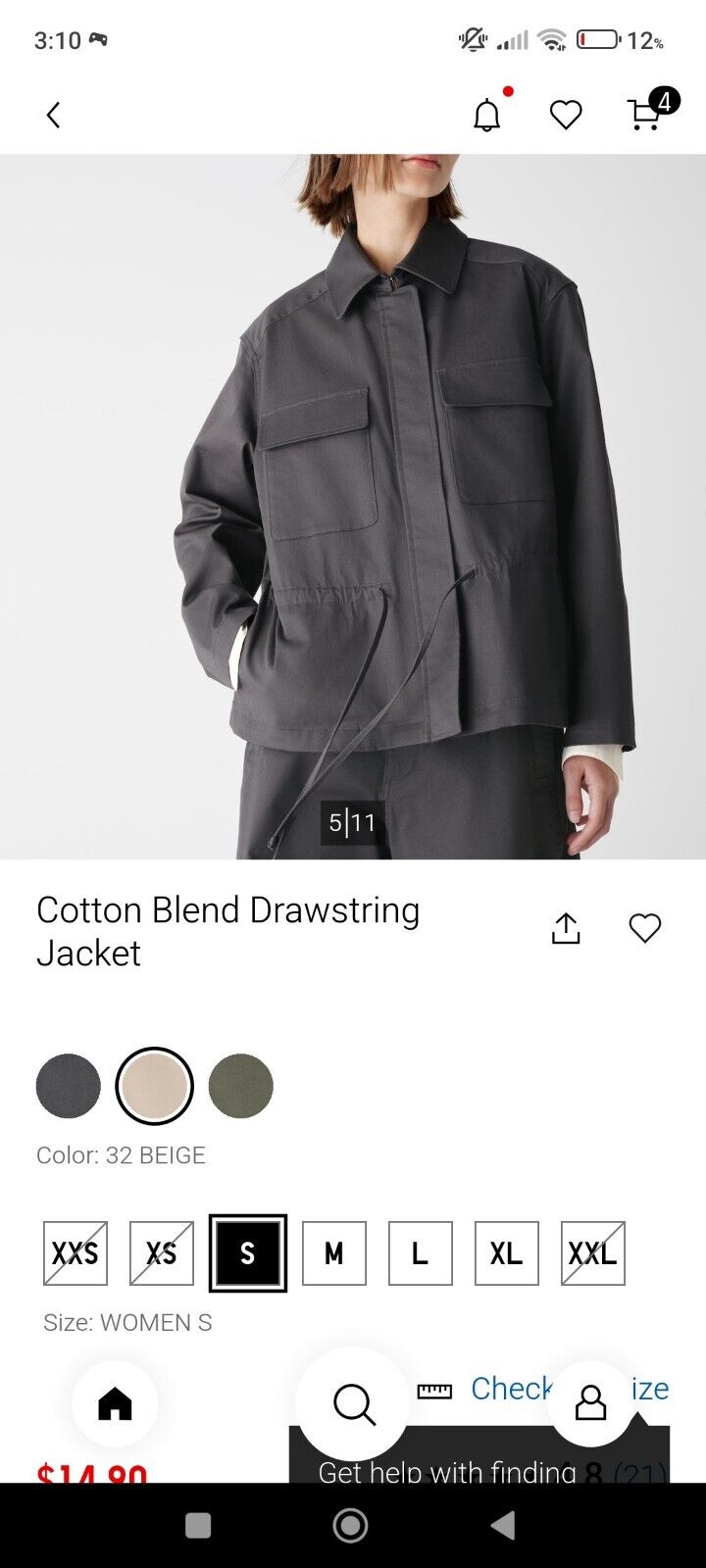
Task: Open the shopping cart with 4 items
Action: [x=647, y=114]
